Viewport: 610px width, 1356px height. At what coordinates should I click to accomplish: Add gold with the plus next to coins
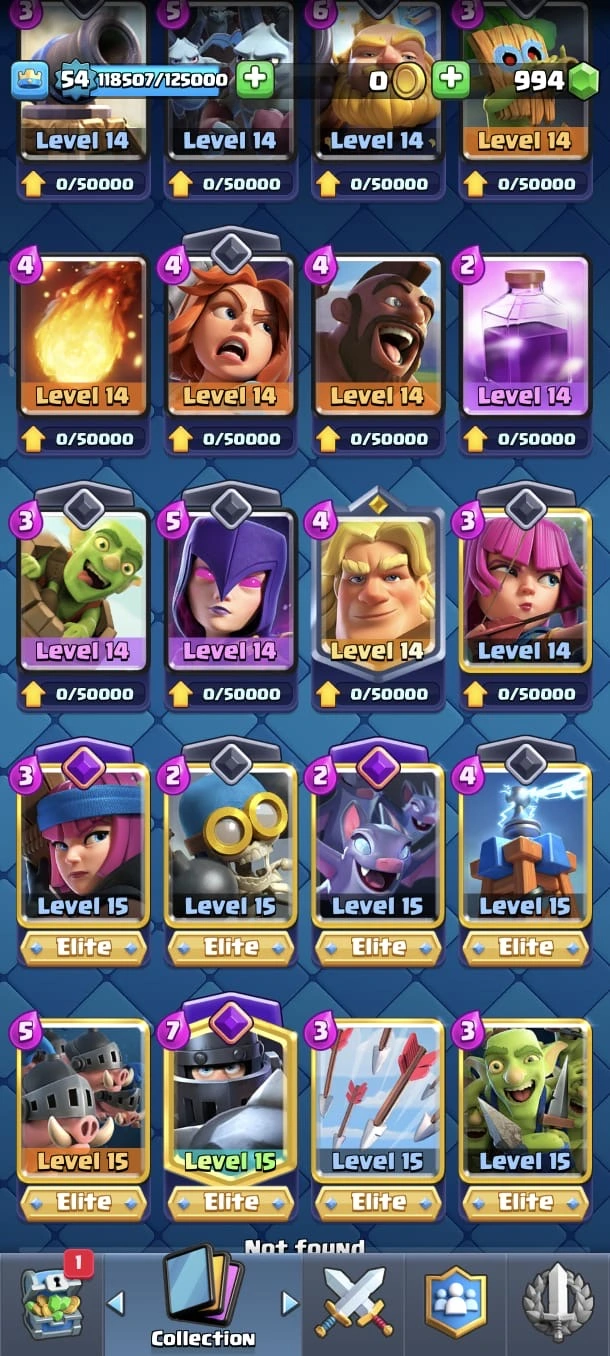coord(452,79)
